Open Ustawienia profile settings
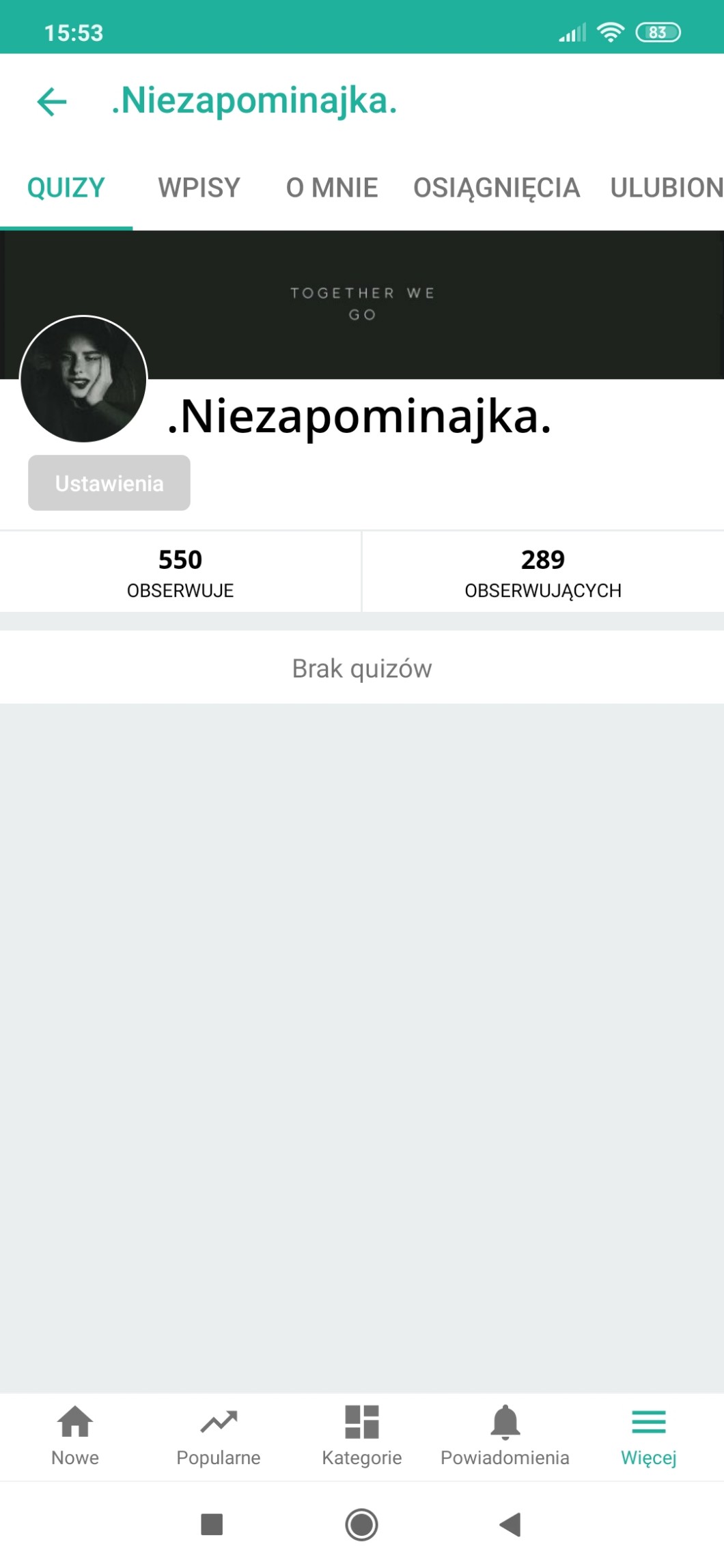Viewport: 724px width, 1568px height. click(109, 484)
